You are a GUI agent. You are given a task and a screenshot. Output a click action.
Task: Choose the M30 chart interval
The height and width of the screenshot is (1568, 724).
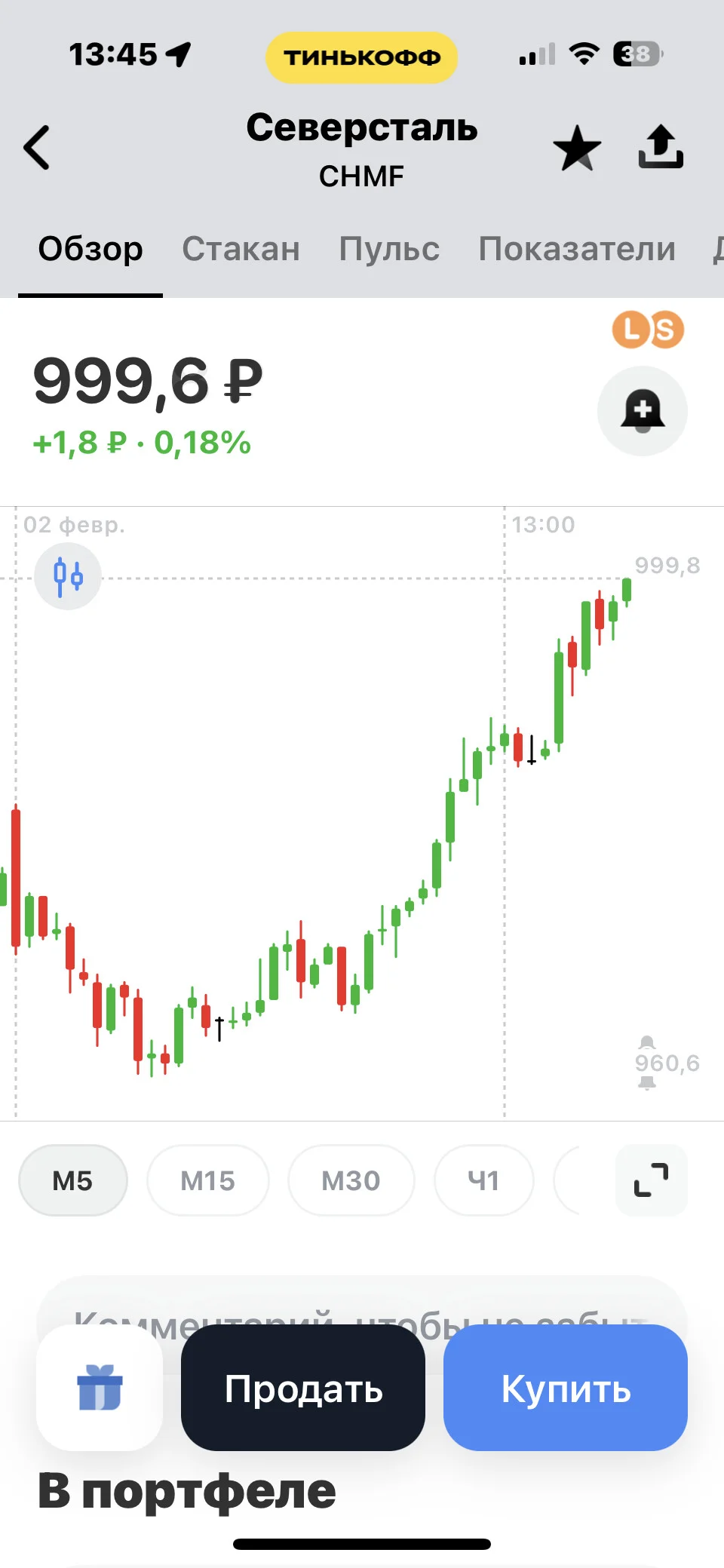point(351,1180)
